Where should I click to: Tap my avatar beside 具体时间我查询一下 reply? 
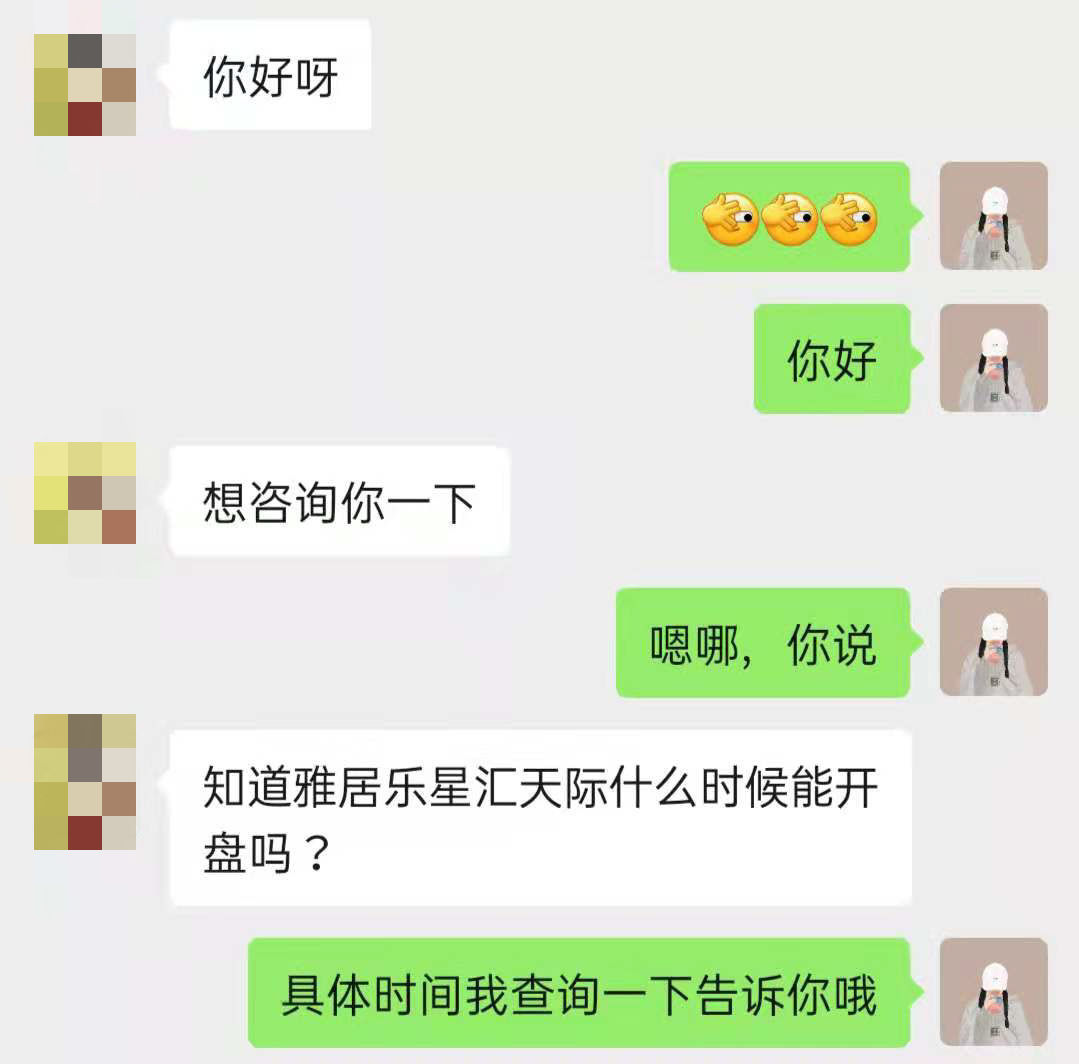click(993, 991)
